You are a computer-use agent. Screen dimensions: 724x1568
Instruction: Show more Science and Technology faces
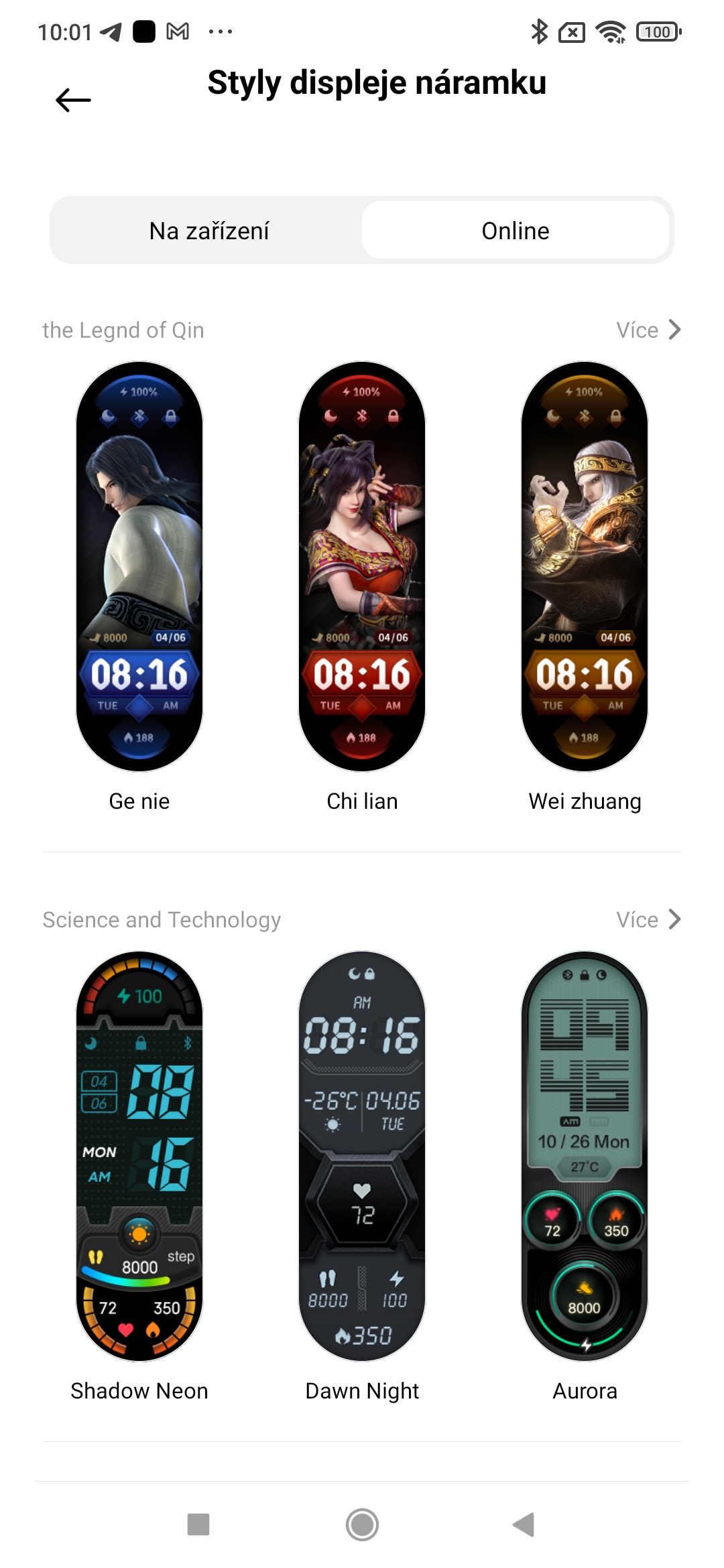click(648, 919)
